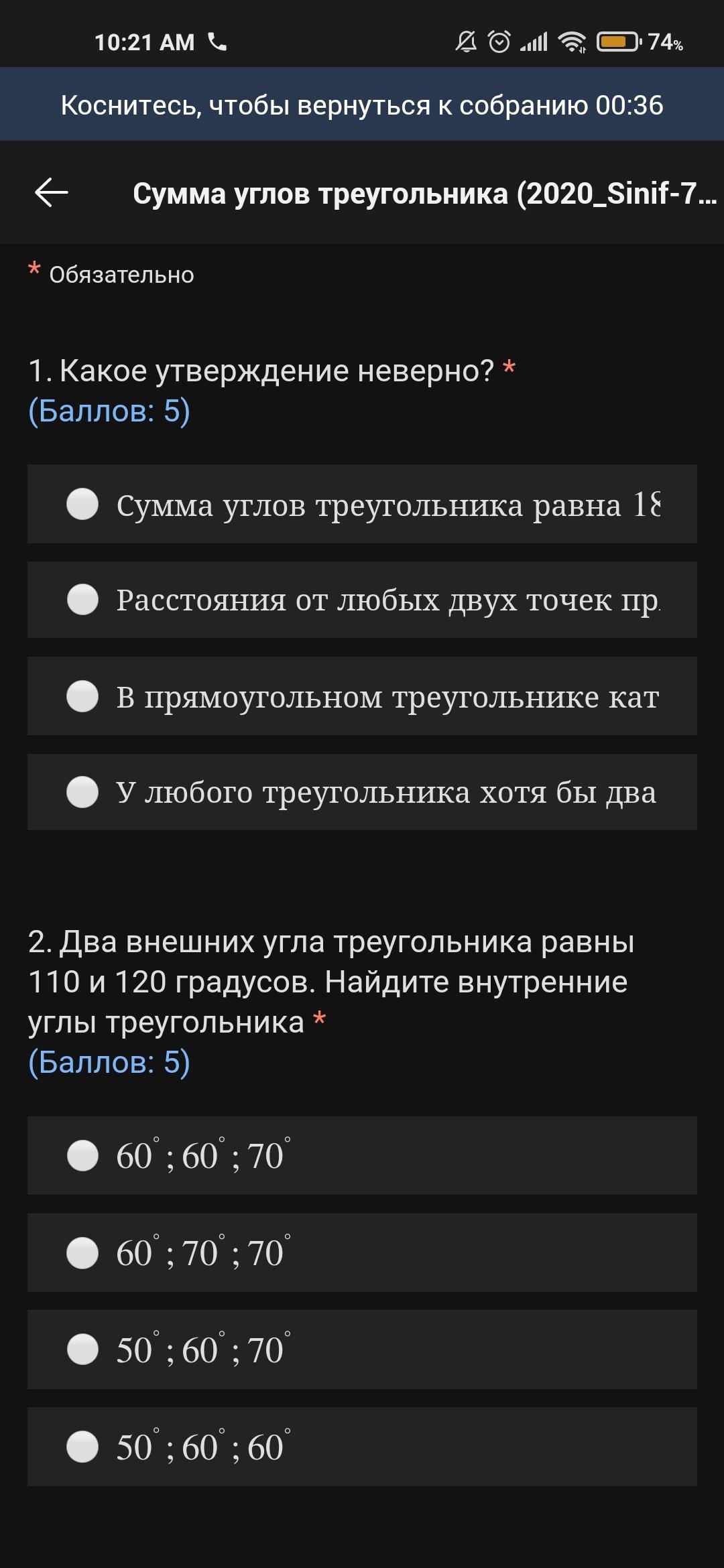
Task: Choose 'Расстояния от любых двух точек' answer
Action: coord(82,600)
